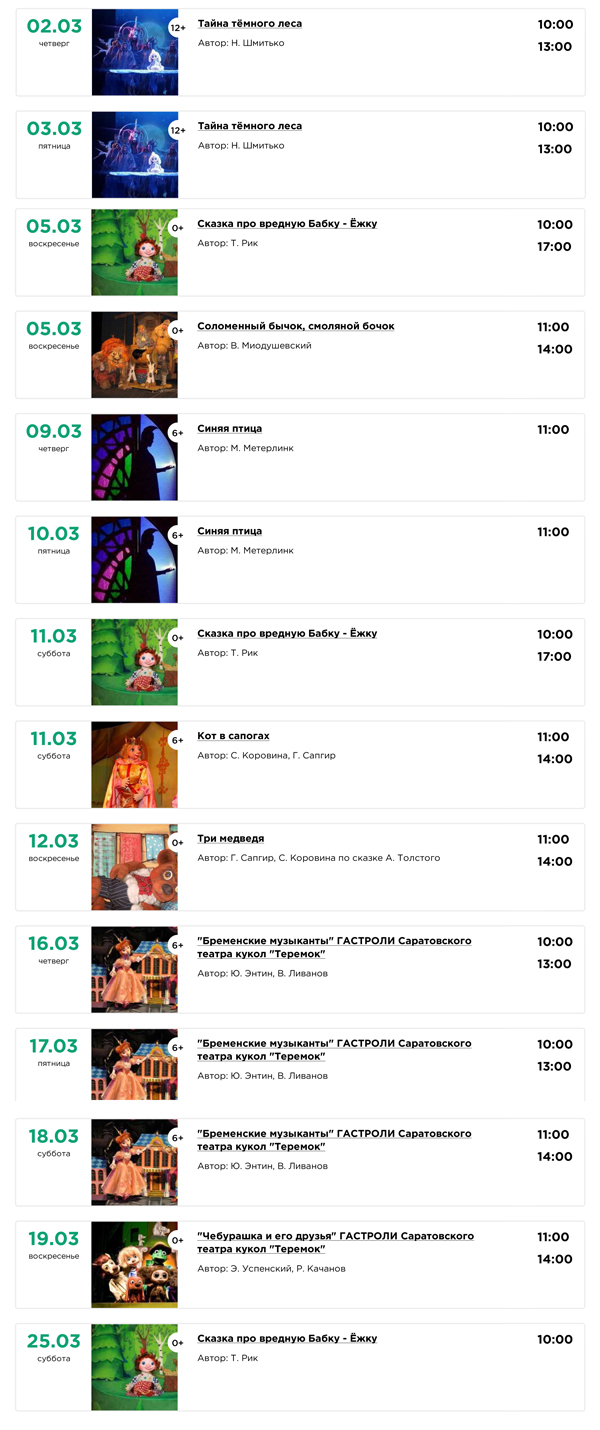Viewport: 600px width, 1430px height.
Task: Open "Тайна тёмного леса" link for 02.03
Action: [249, 24]
